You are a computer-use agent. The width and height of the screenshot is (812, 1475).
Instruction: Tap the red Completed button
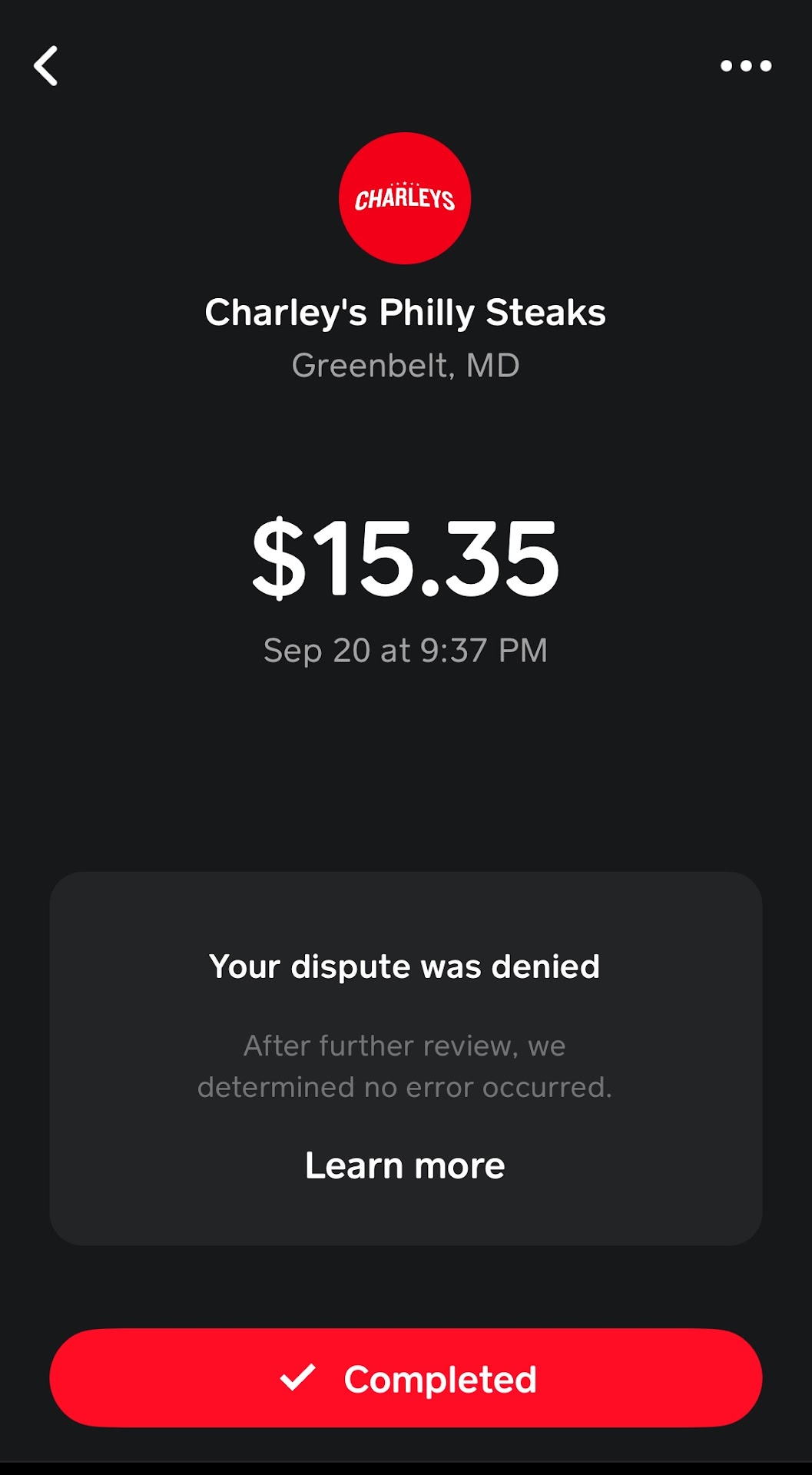pyautogui.click(x=406, y=1378)
